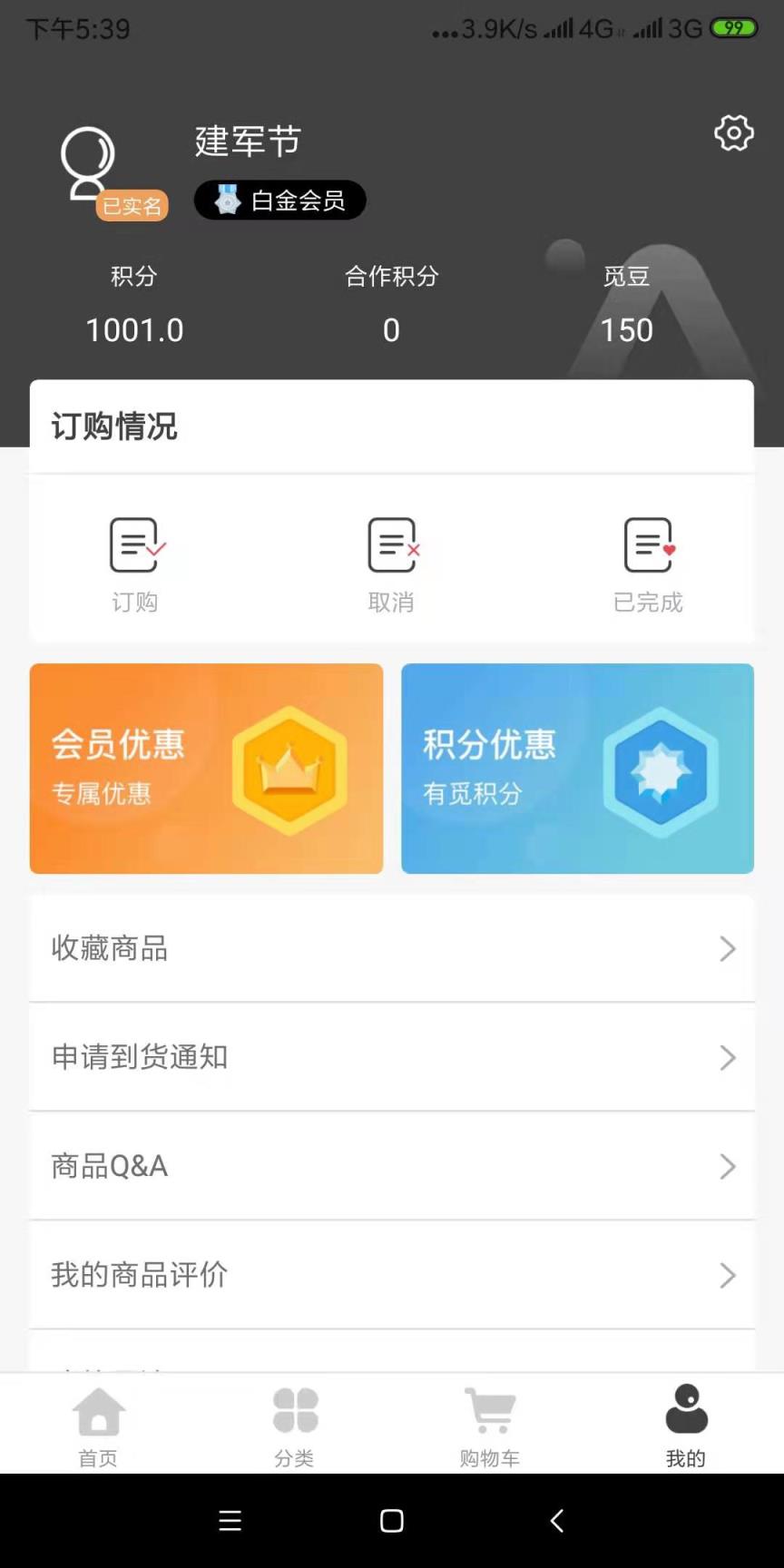Open 我的商品评价 row
Viewport: 784px width, 1568px height.
coord(391,1275)
